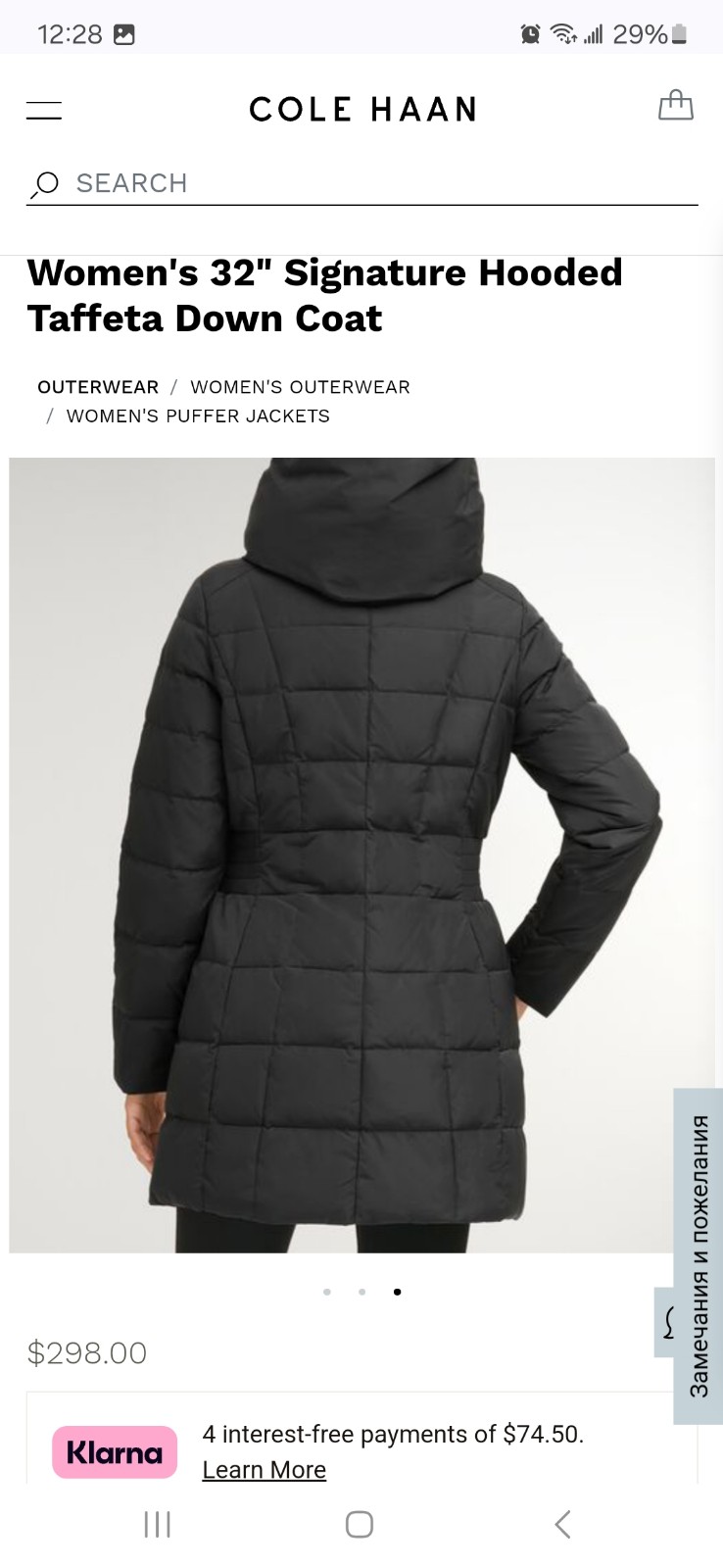Go to Cole Haan home via logo

coord(362,109)
